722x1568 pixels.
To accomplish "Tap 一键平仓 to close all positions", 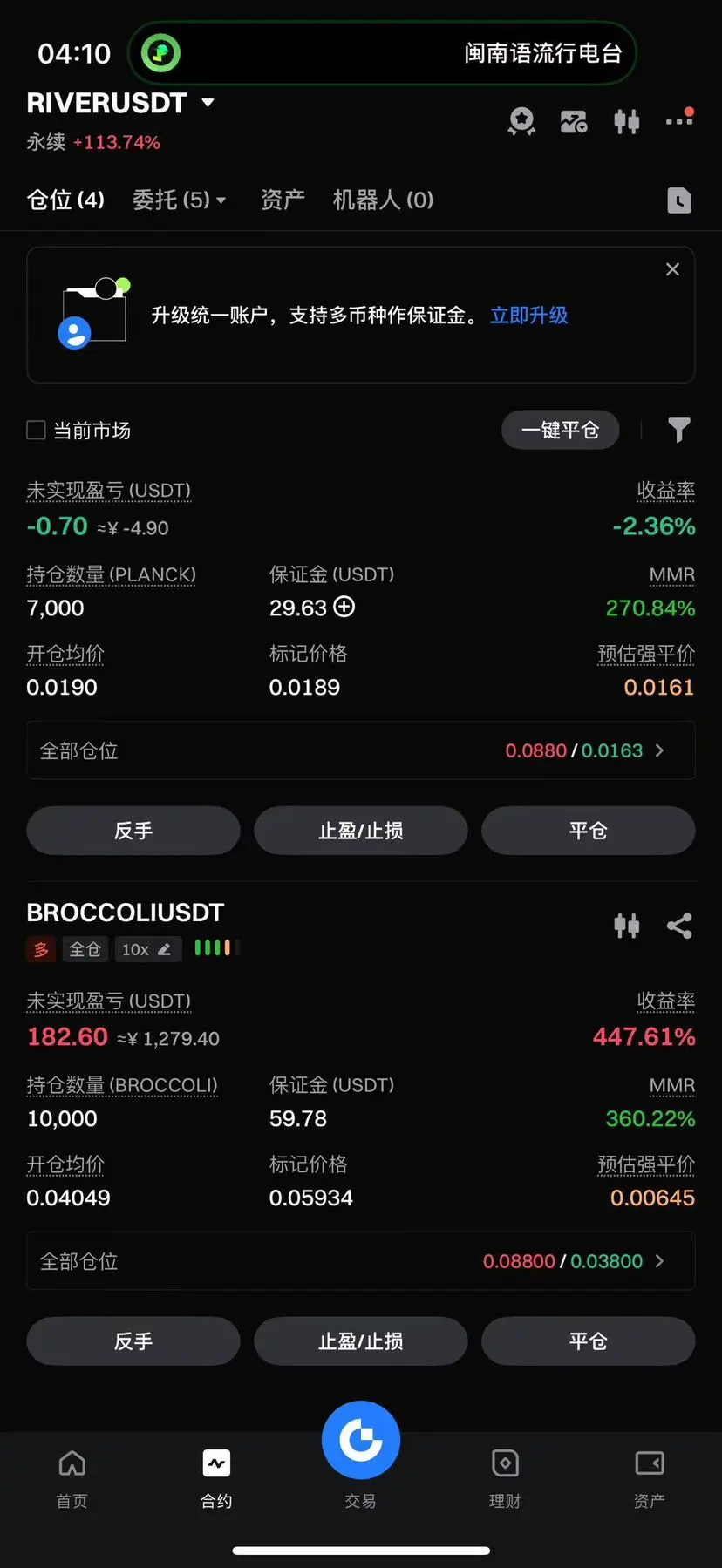I will pyautogui.click(x=560, y=430).
